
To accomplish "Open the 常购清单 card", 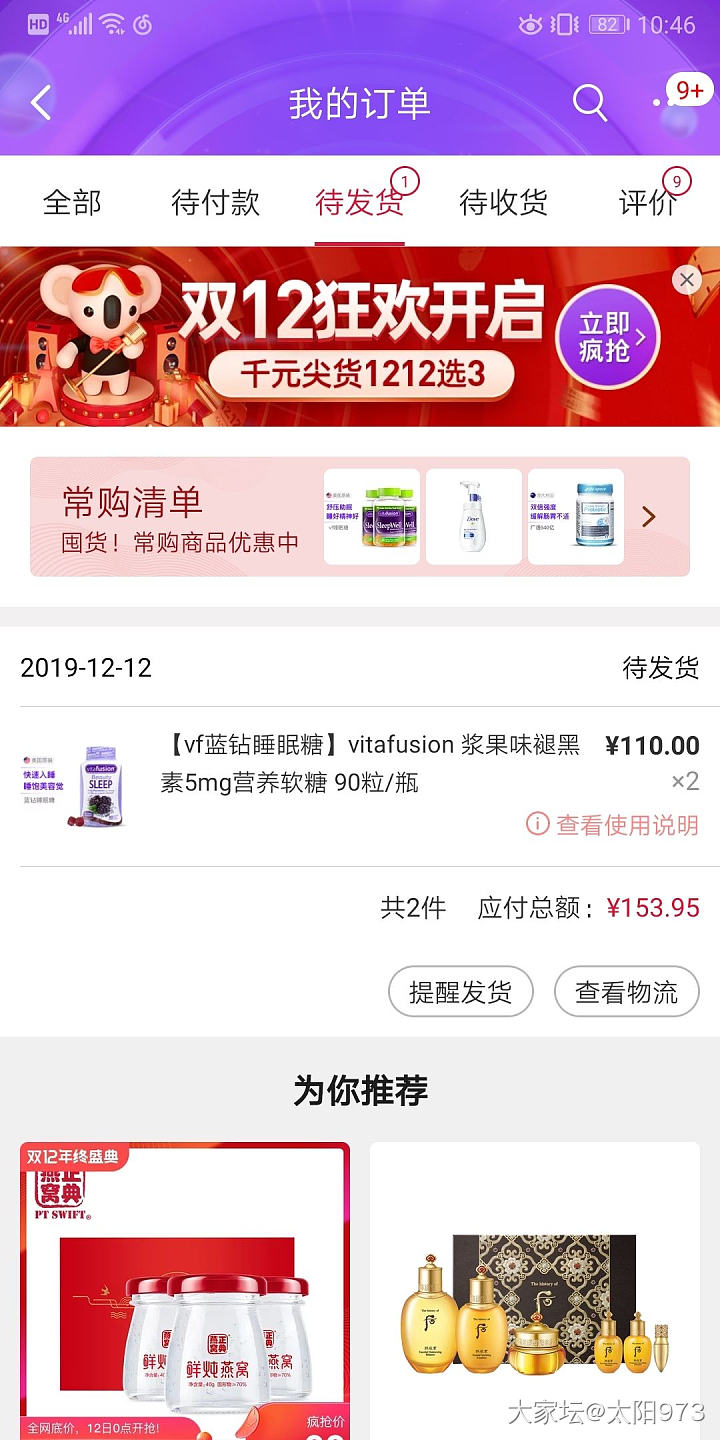I will coord(360,517).
